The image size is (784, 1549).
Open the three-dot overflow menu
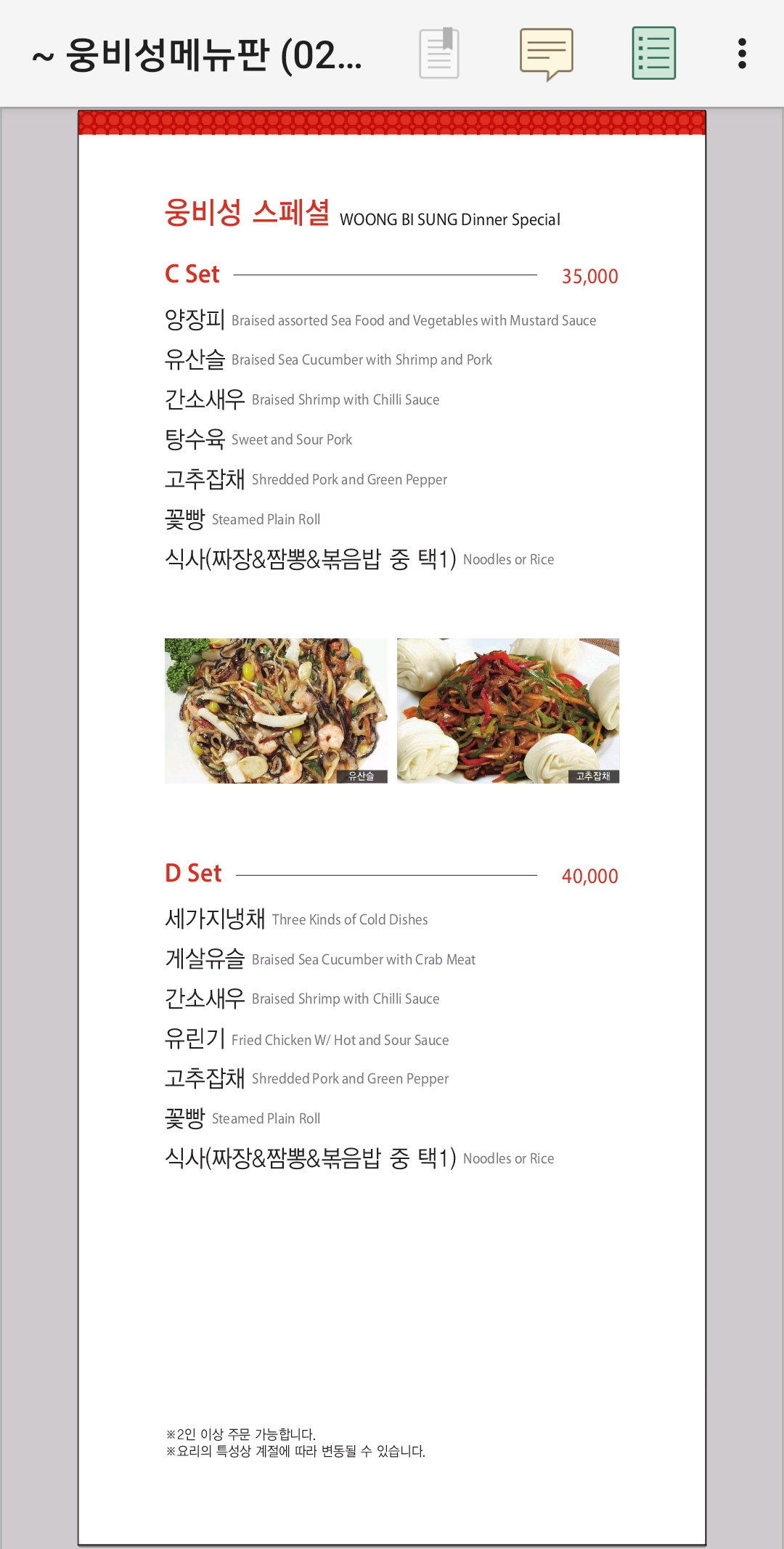(742, 54)
